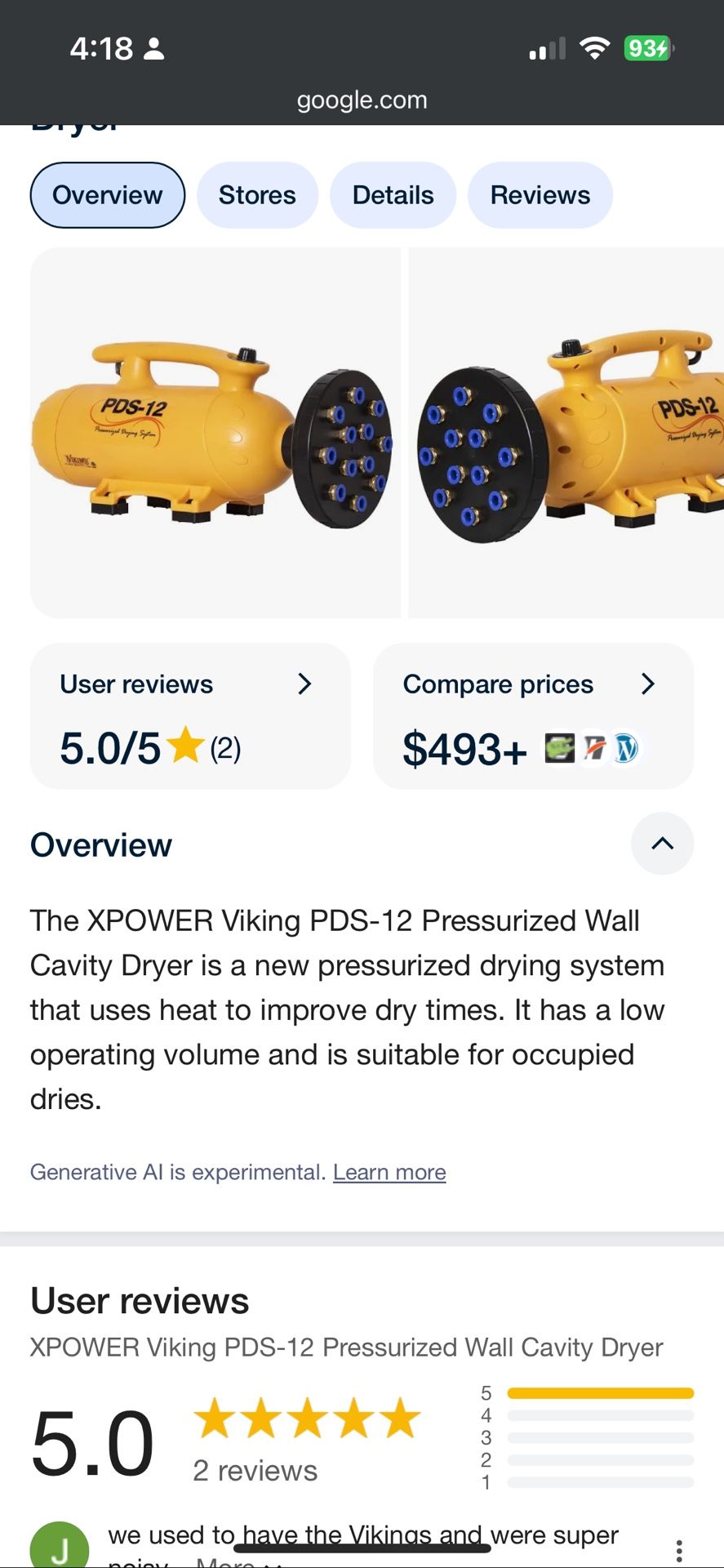
Task: Select the Details tab
Action: click(393, 195)
